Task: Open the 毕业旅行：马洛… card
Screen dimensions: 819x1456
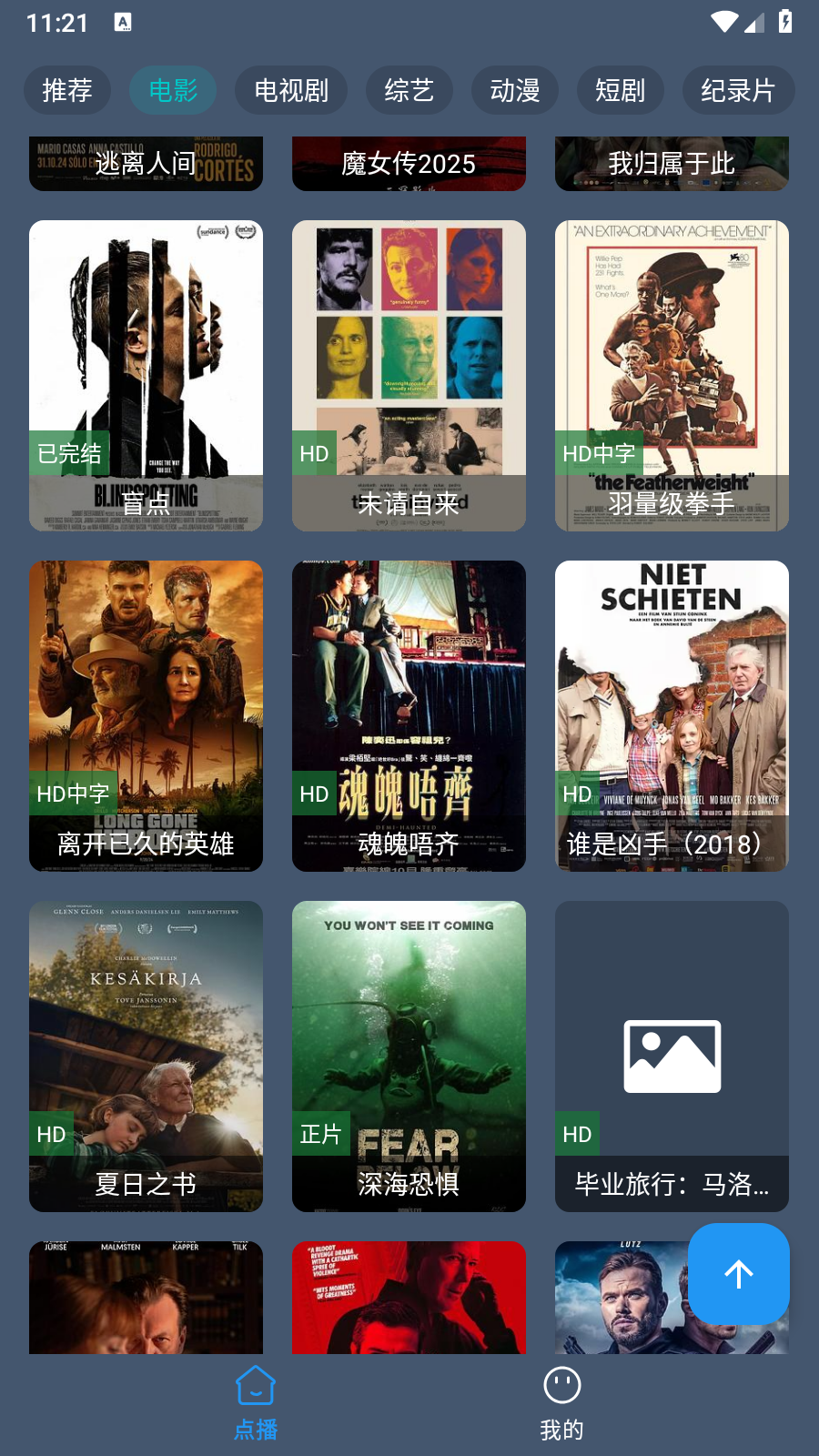Action: point(672,1057)
